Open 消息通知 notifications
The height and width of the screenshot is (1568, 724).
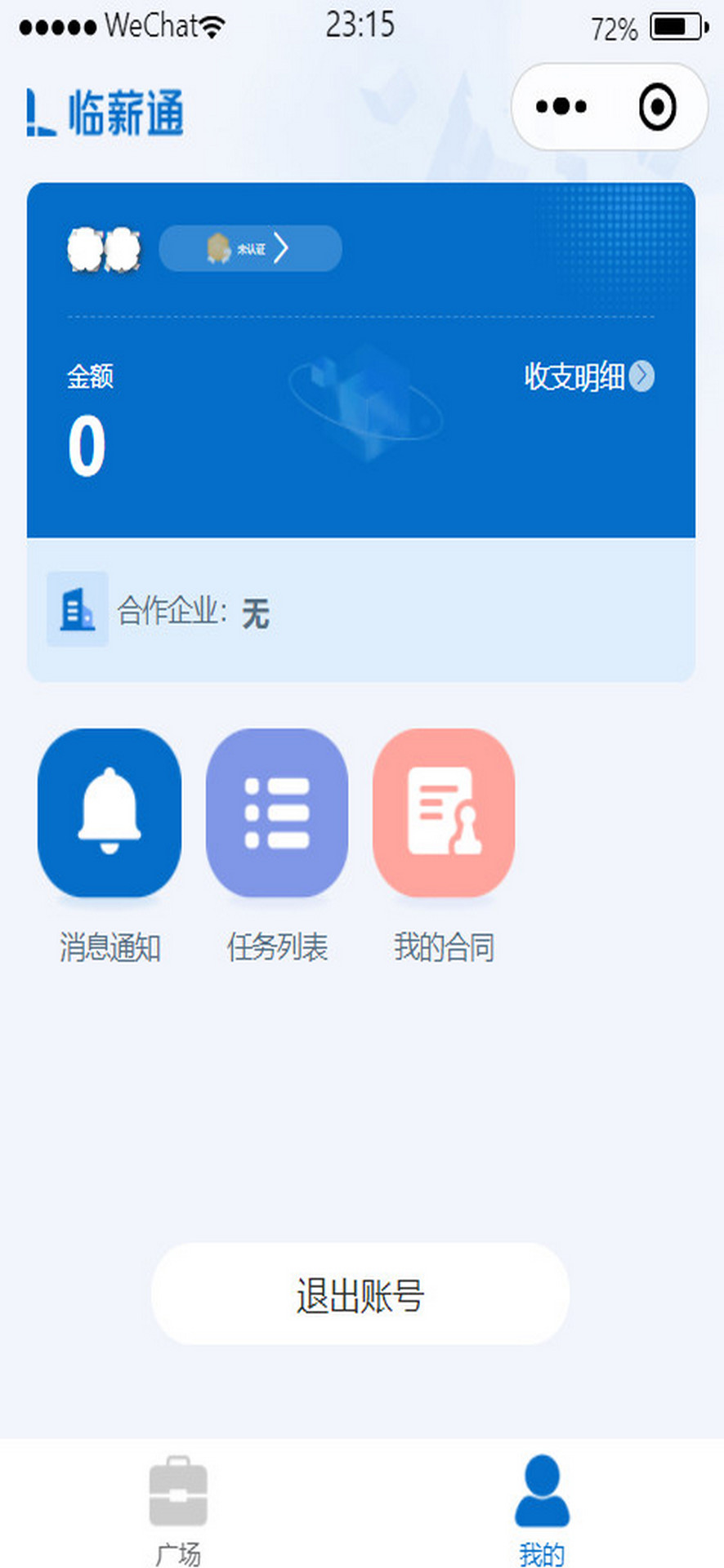[x=109, y=813]
